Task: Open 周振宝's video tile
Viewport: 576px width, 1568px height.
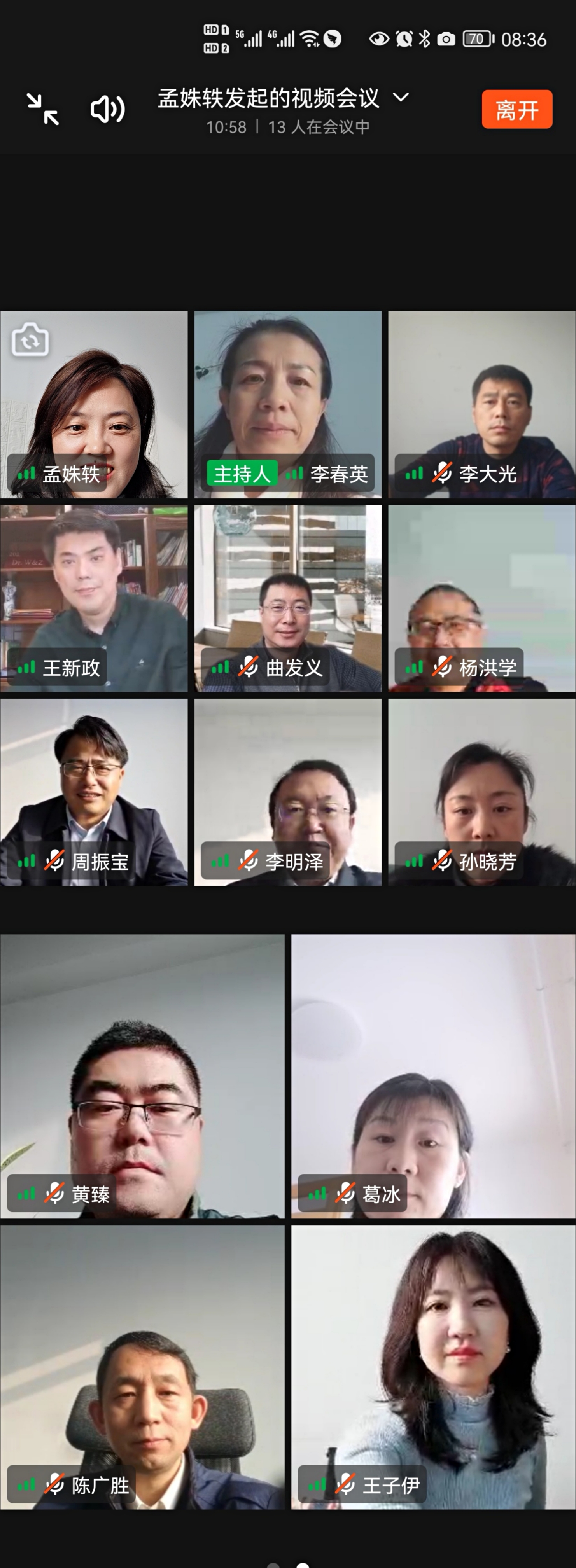Action: click(94, 791)
